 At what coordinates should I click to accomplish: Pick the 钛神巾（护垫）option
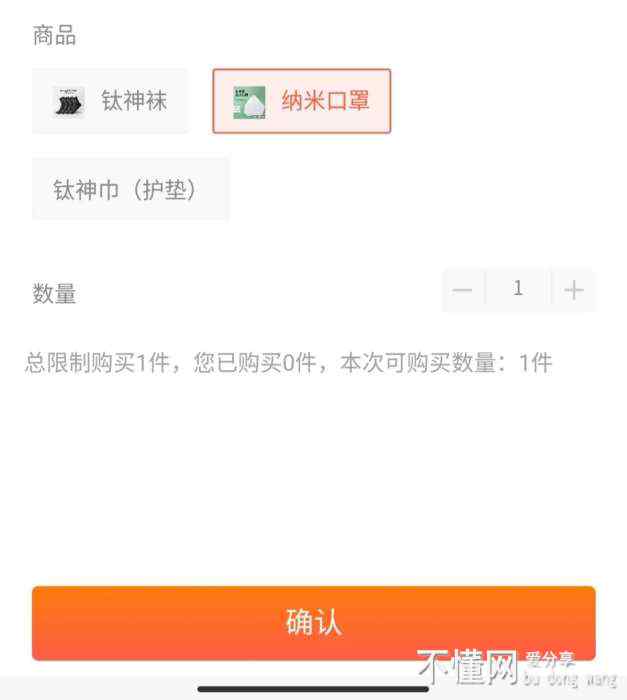coord(130,189)
